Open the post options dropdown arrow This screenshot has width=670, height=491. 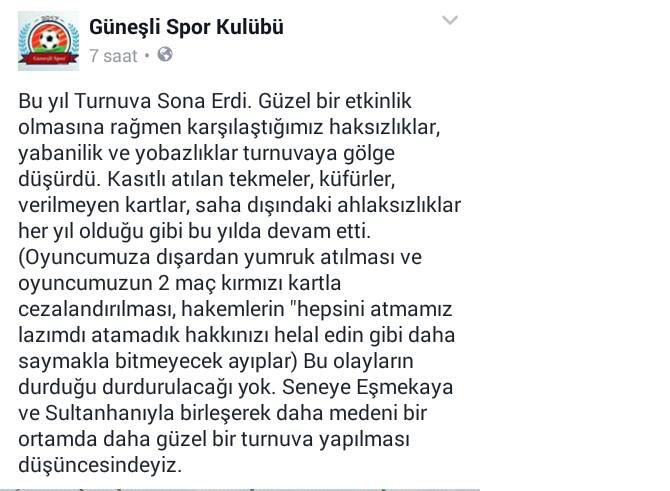click(450, 21)
